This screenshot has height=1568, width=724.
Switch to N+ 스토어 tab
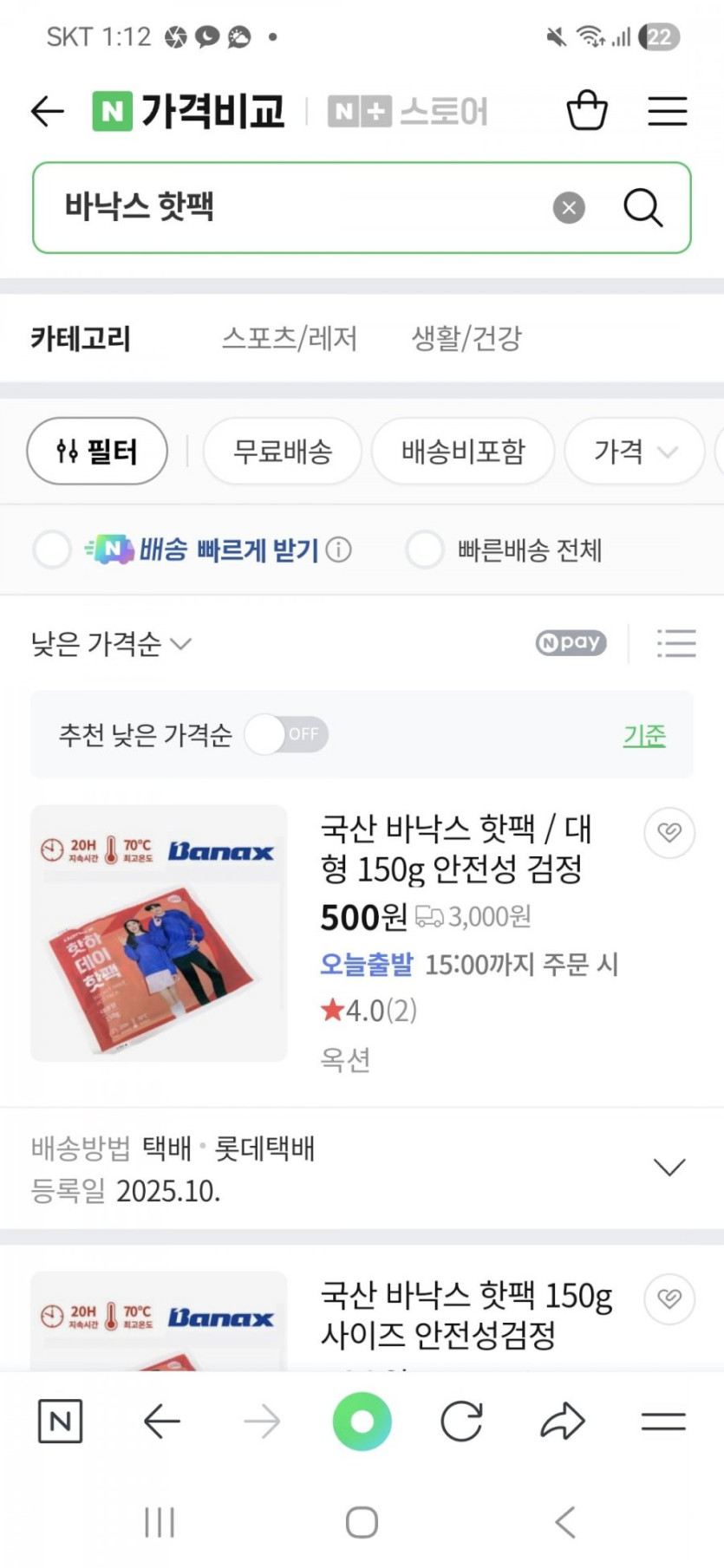pyautogui.click(x=408, y=112)
